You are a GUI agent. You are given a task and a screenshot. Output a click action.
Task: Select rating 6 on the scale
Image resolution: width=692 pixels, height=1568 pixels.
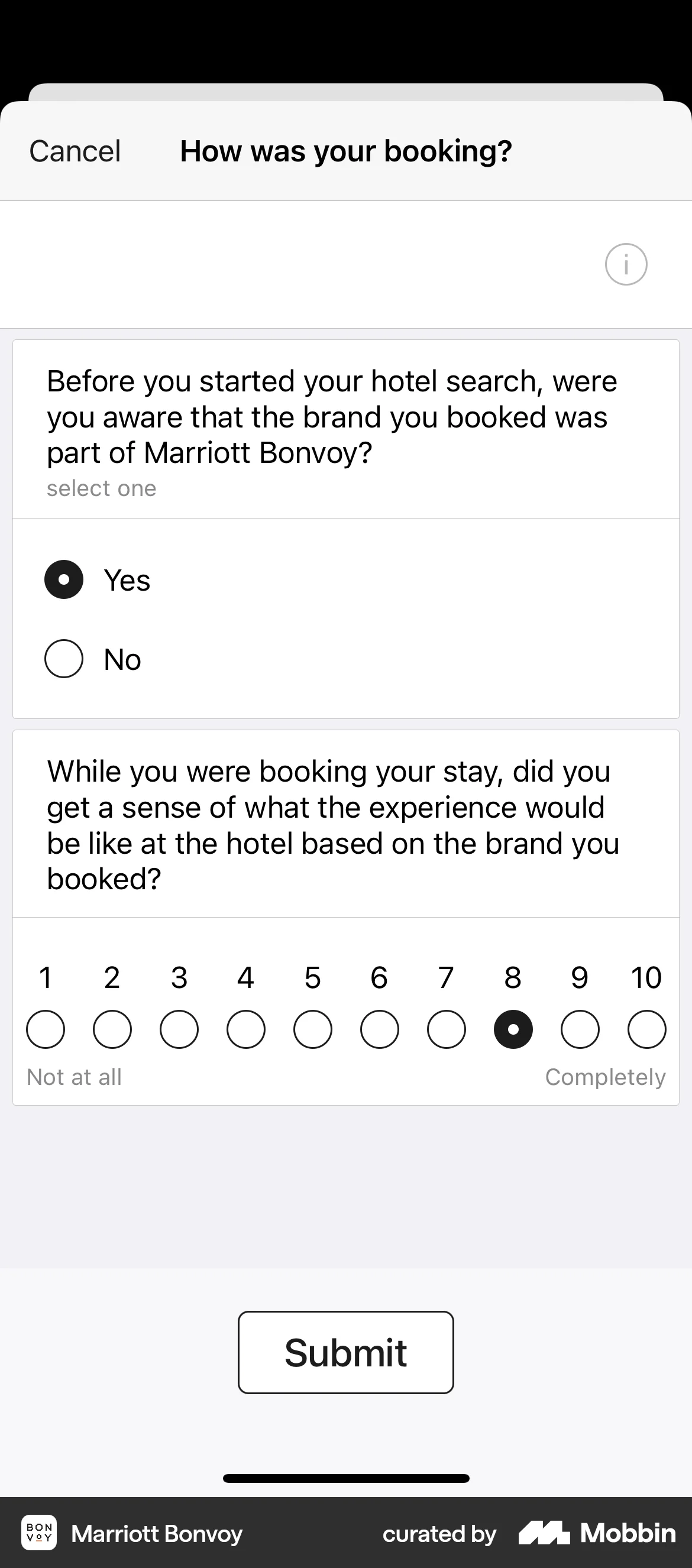380,1029
